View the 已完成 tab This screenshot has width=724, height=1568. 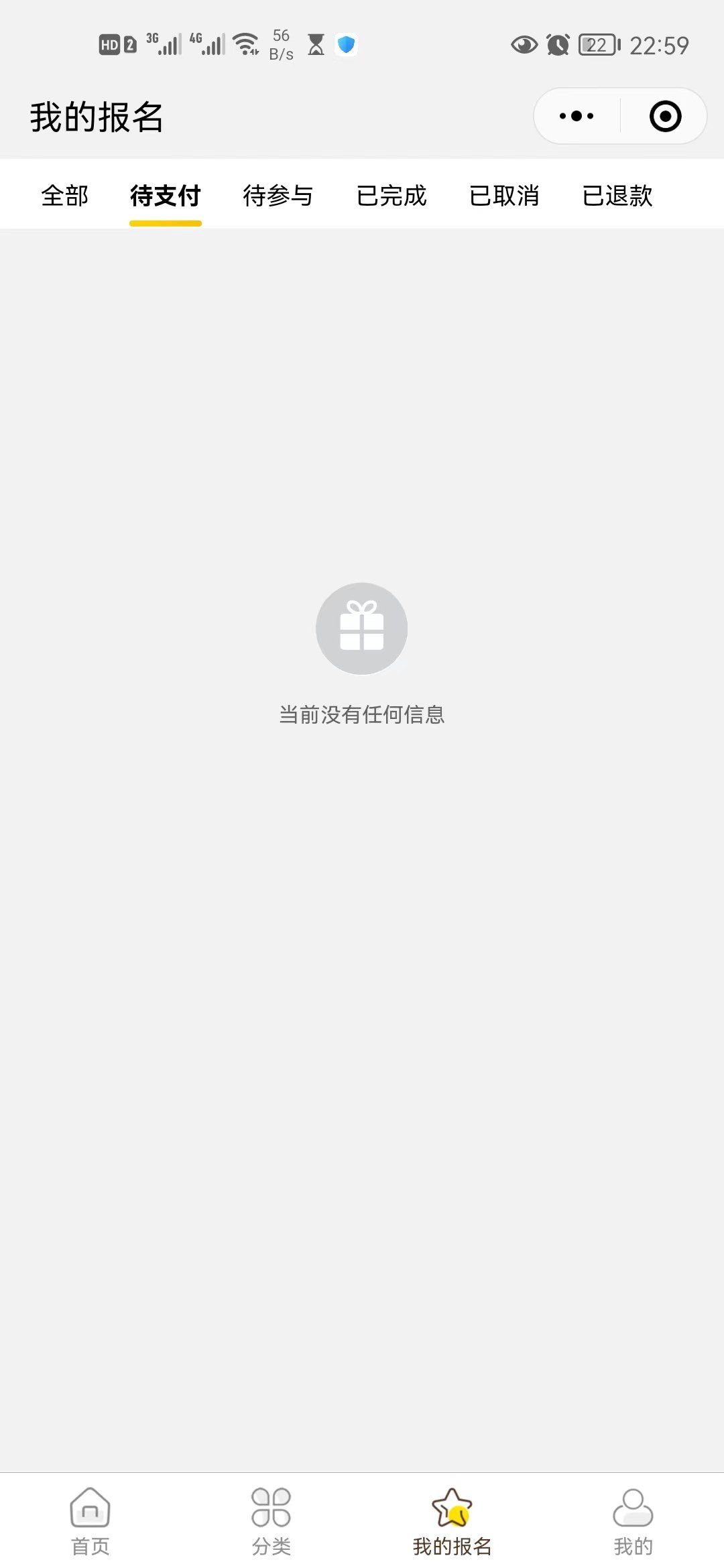click(x=391, y=196)
